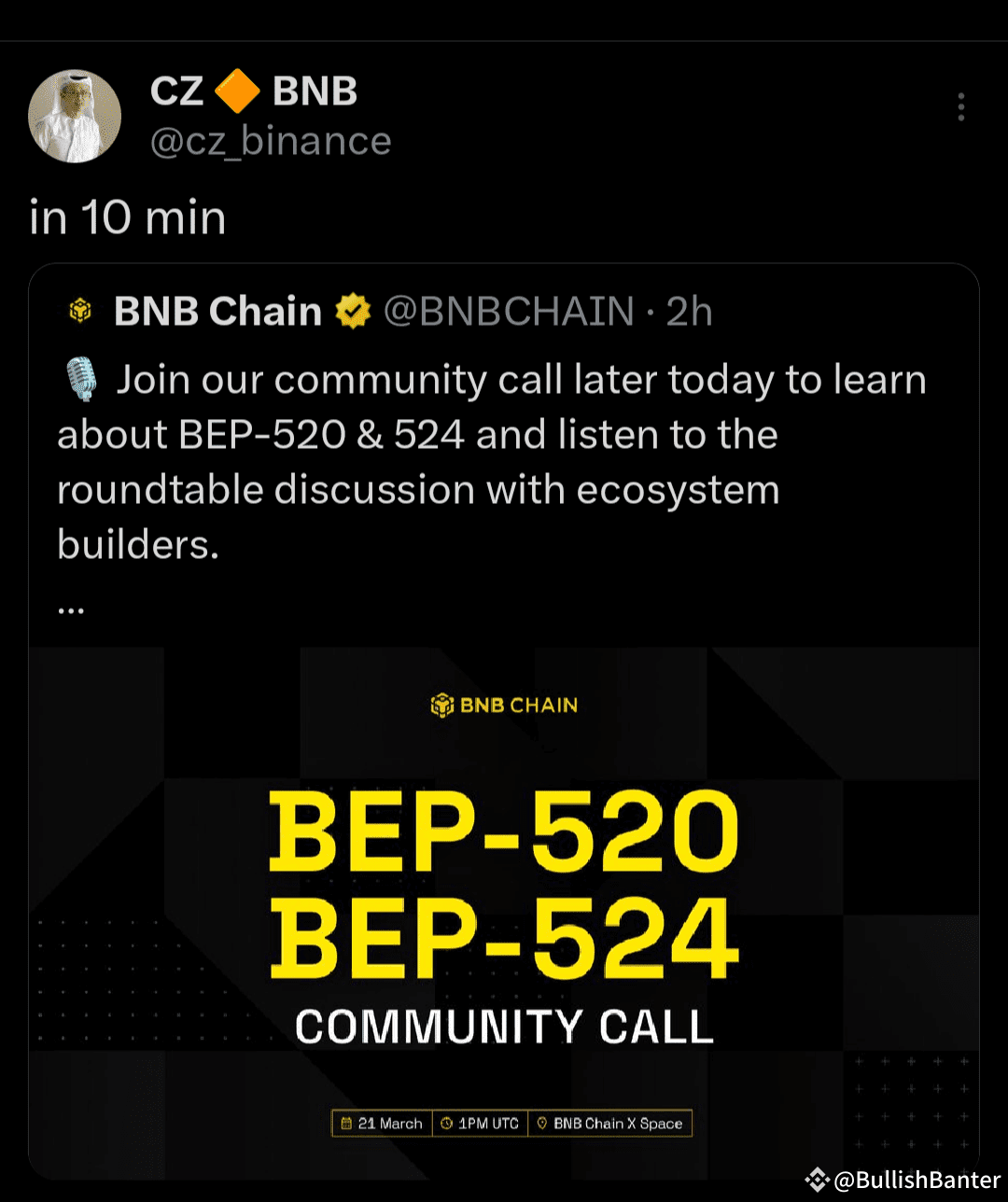Open CZ's profile picture
Screen dimensions: 1008x1202
click(75, 115)
